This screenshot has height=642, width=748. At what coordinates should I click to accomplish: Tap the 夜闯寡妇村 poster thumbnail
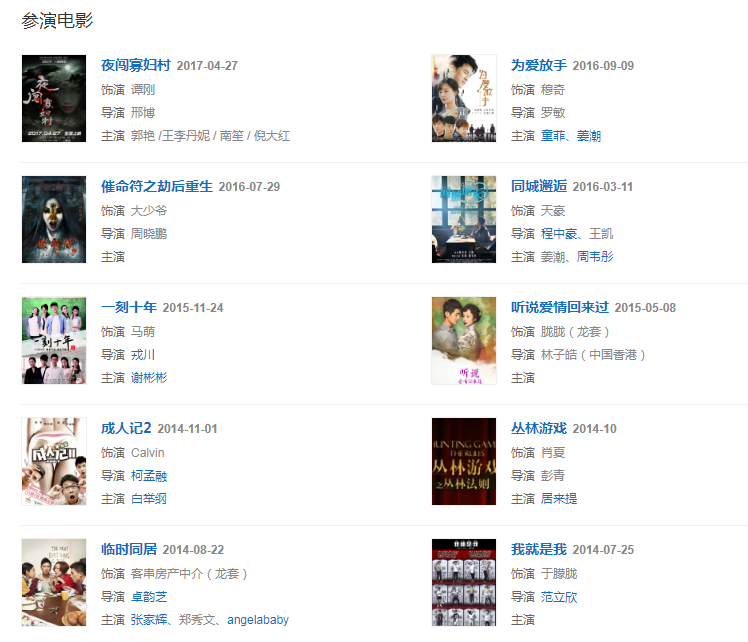[x=54, y=98]
